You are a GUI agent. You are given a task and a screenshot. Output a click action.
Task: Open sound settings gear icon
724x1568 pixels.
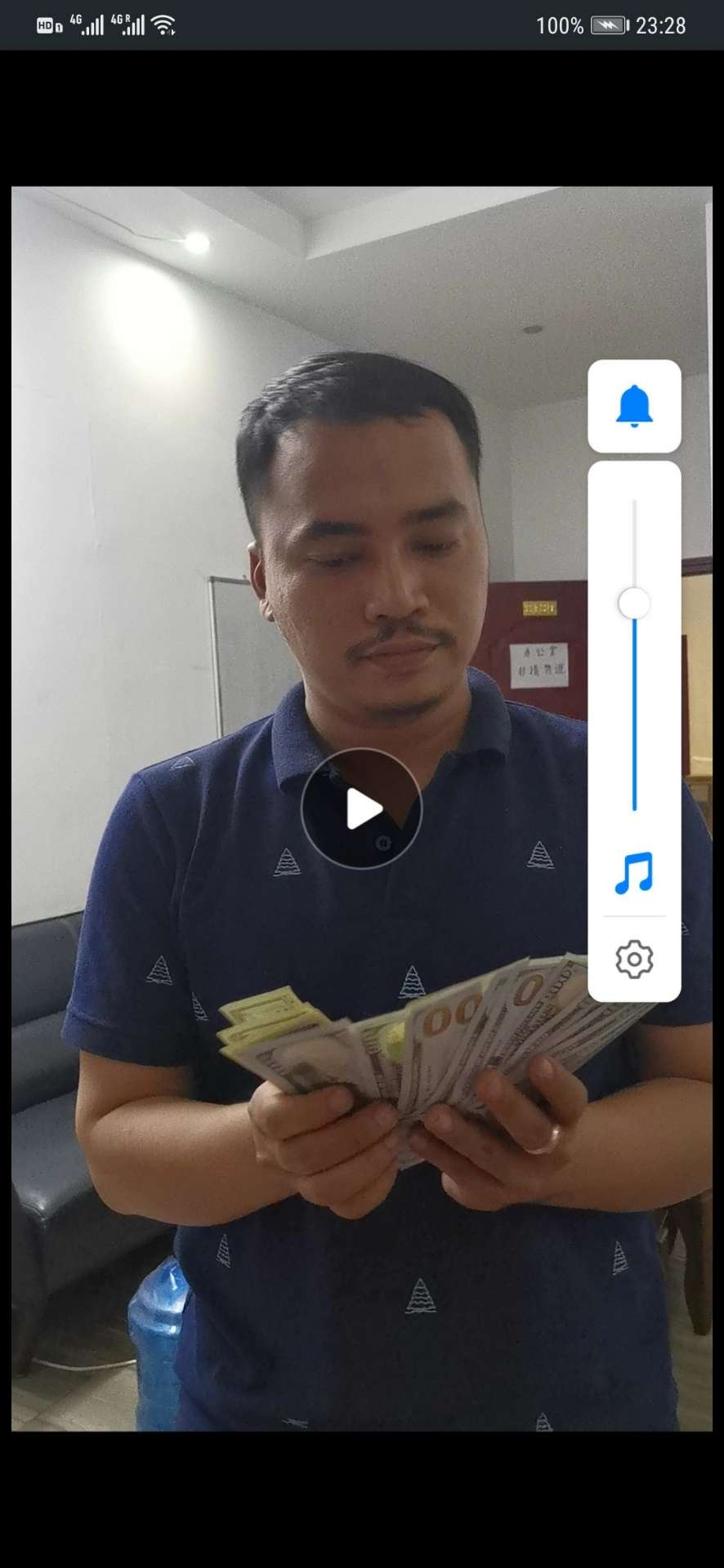[634, 959]
